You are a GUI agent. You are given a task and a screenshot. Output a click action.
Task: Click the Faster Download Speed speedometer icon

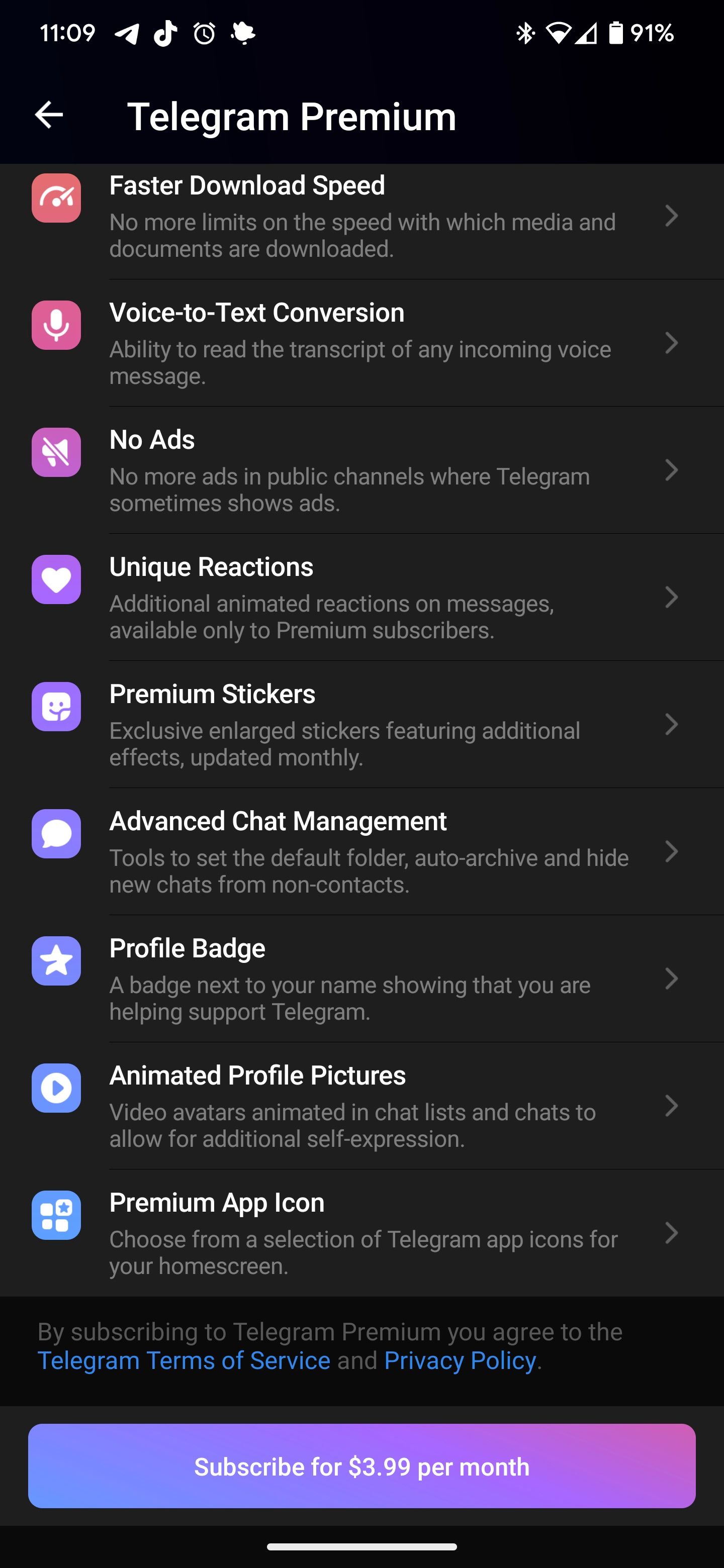pos(56,198)
